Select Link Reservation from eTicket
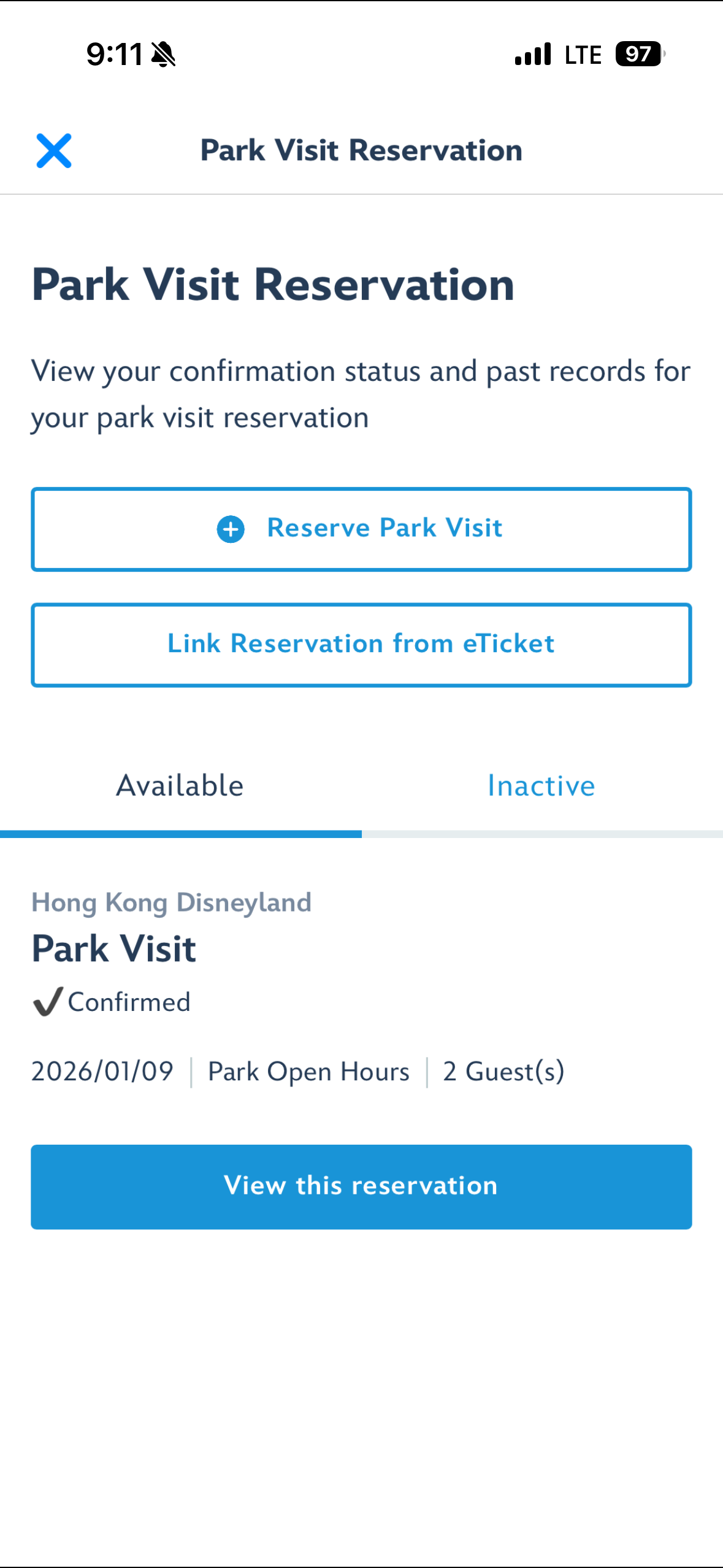723x1568 pixels. tap(361, 645)
